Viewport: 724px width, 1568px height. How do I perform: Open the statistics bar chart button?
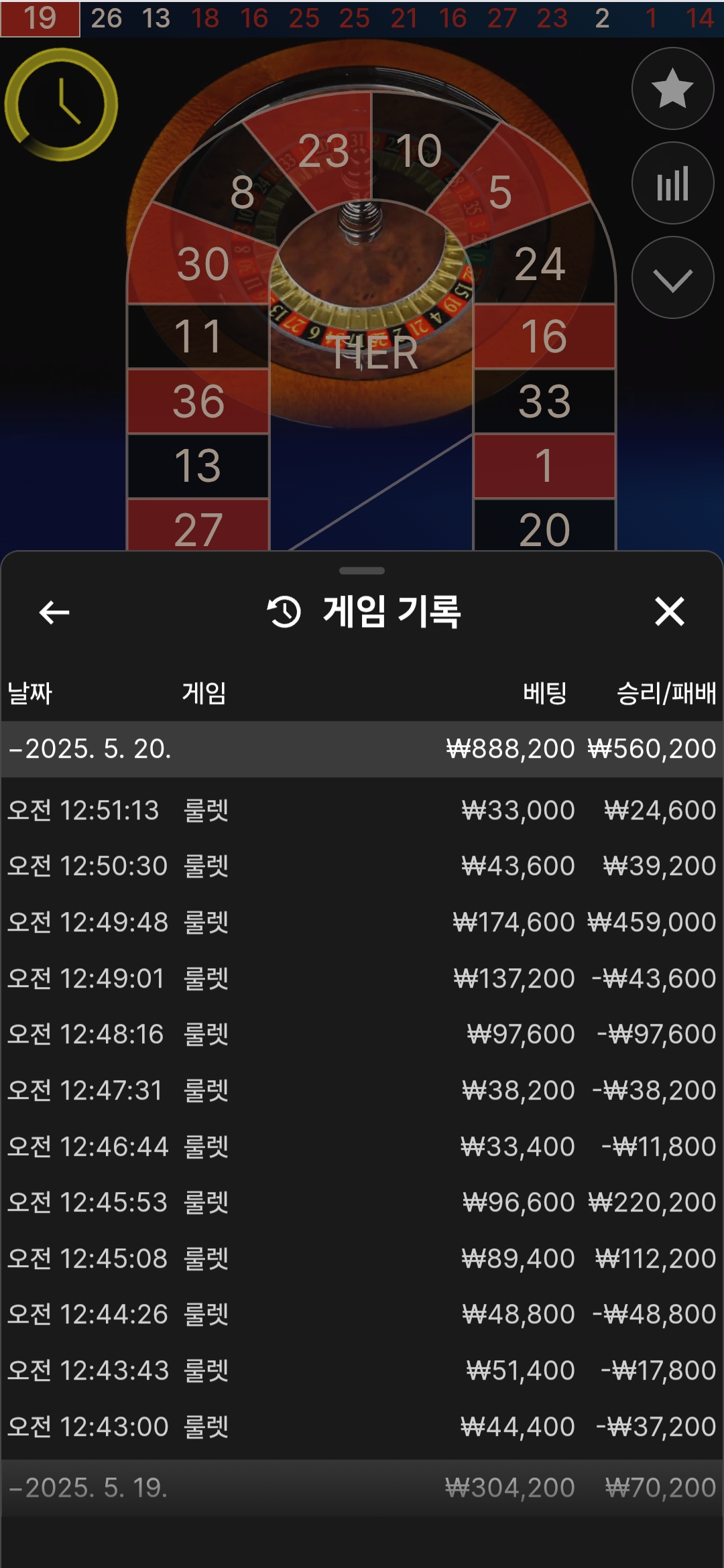[x=672, y=183]
